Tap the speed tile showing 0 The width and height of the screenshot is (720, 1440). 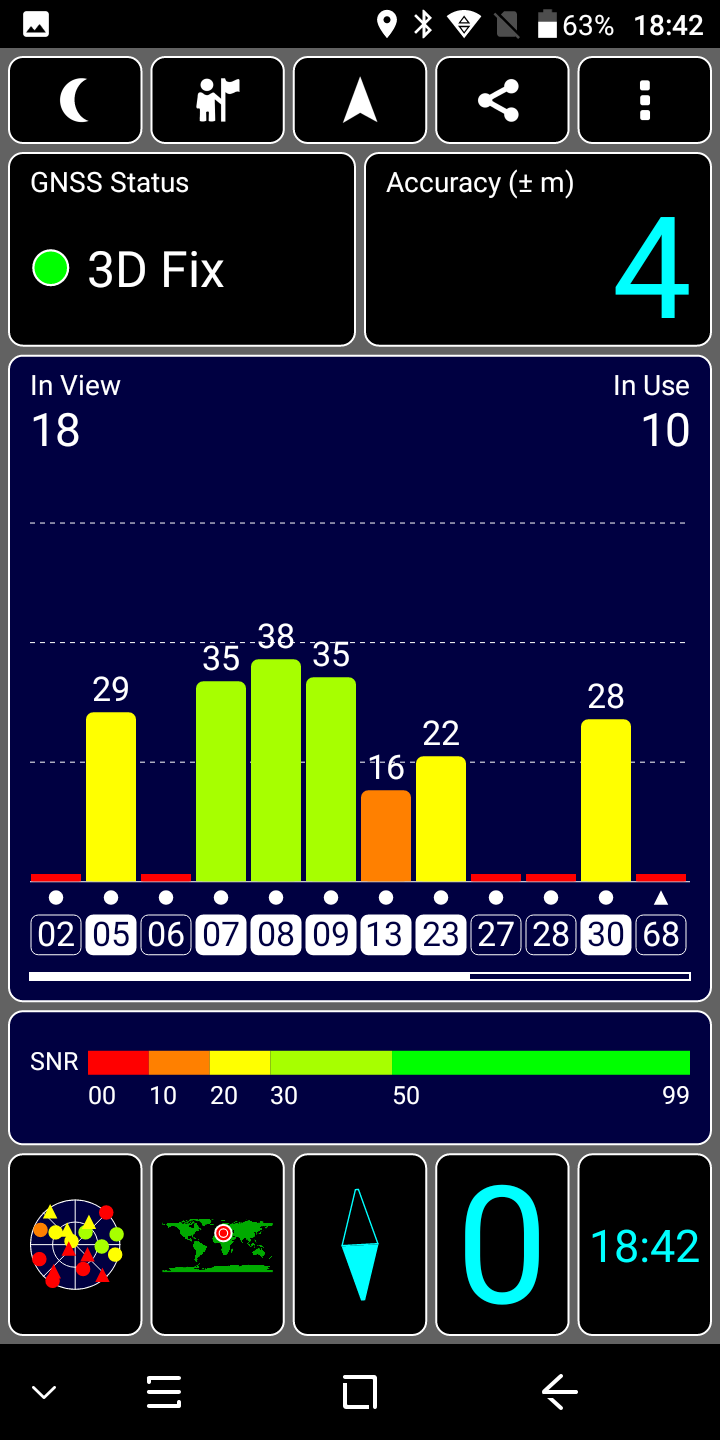(502, 1245)
